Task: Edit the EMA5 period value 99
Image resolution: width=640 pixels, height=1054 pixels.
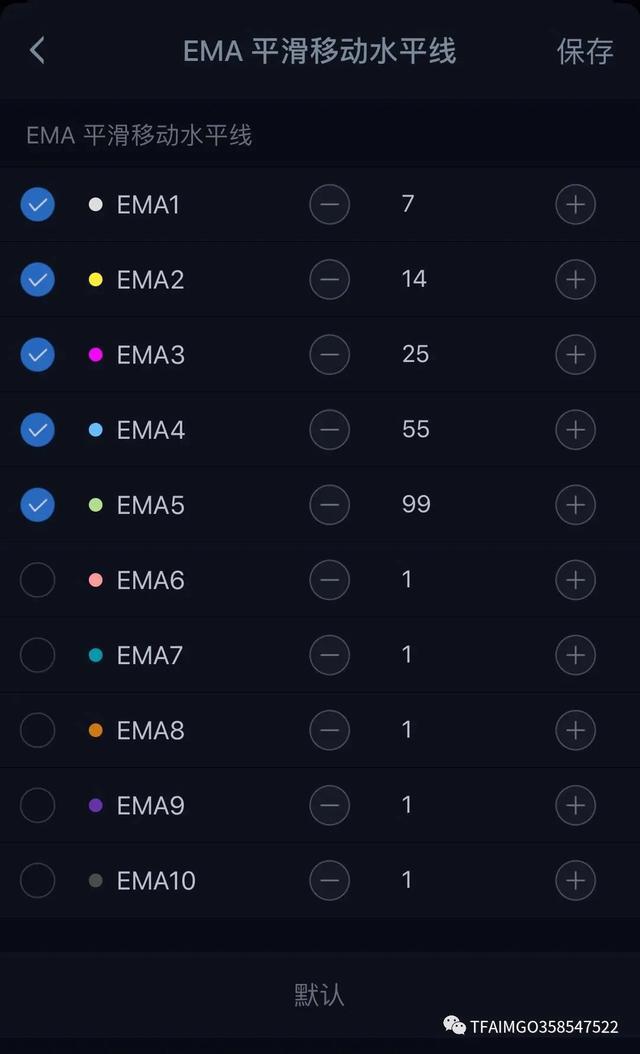Action: pyautogui.click(x=416, y=504)
